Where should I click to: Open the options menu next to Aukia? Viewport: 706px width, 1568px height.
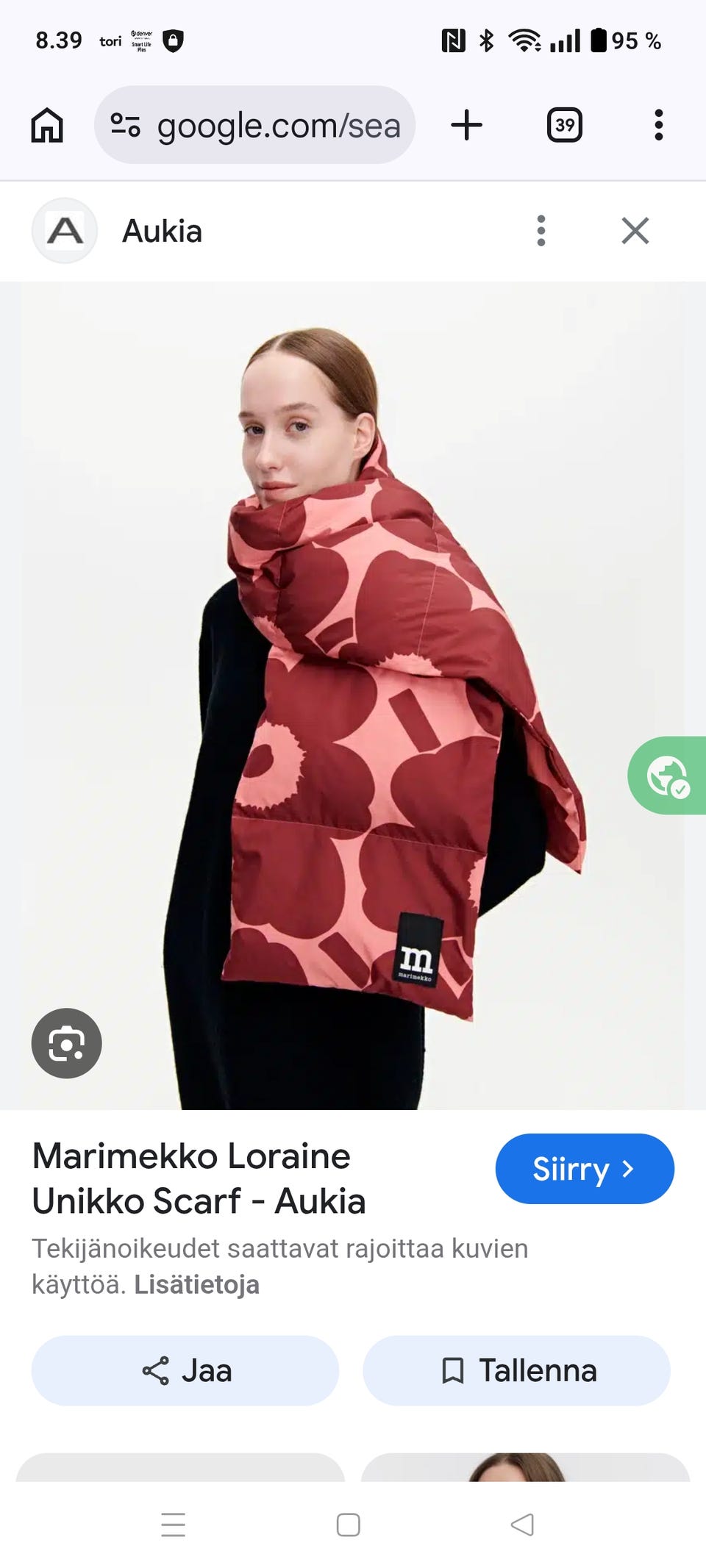click(541, 231)
